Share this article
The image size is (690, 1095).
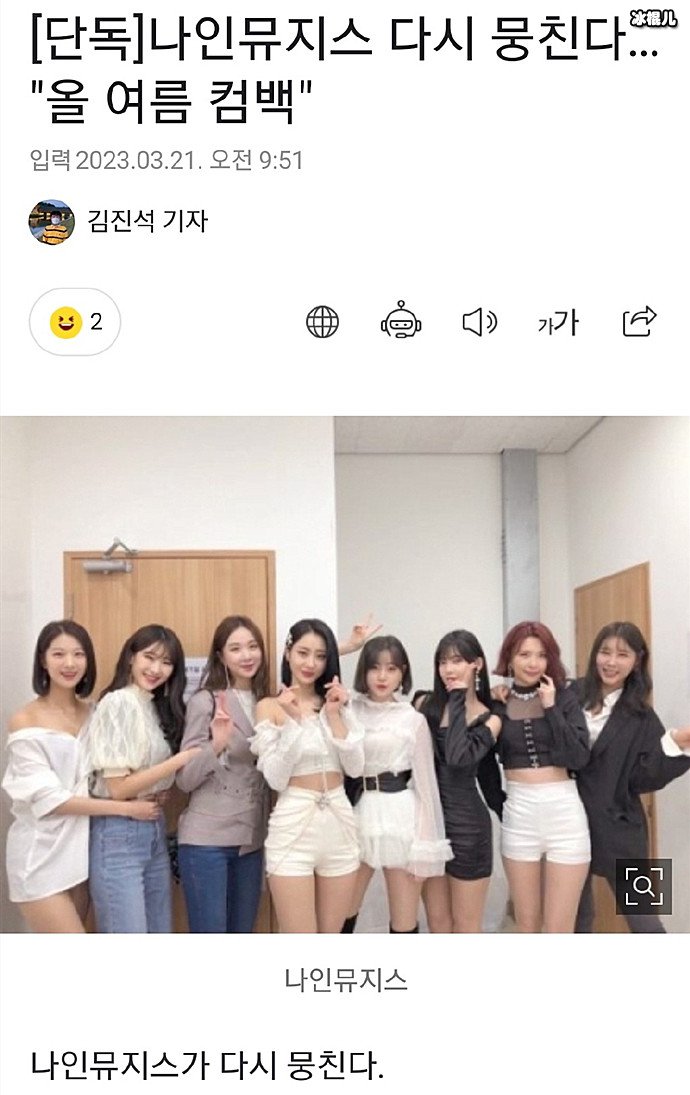(x=639, y=321)
